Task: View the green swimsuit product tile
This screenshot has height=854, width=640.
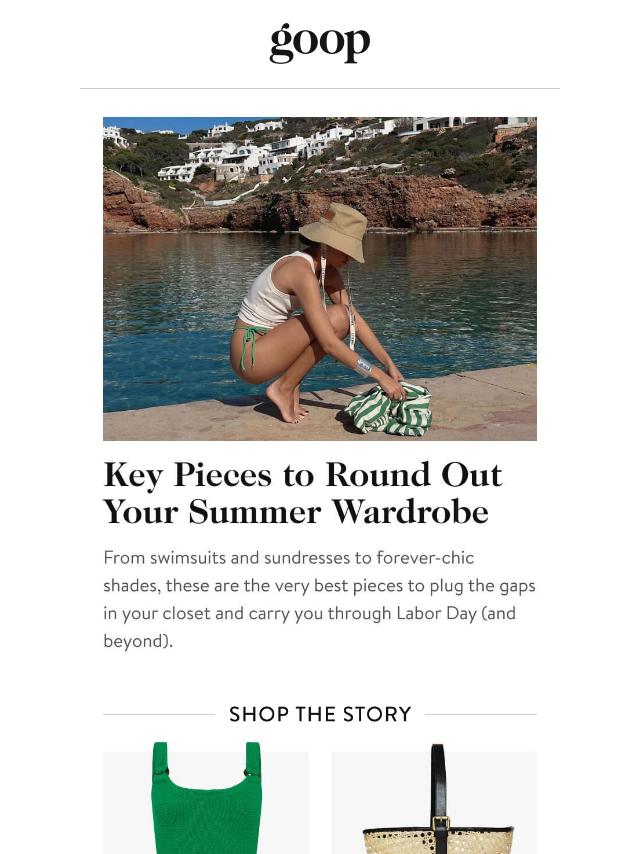Action: pos(206,802)
